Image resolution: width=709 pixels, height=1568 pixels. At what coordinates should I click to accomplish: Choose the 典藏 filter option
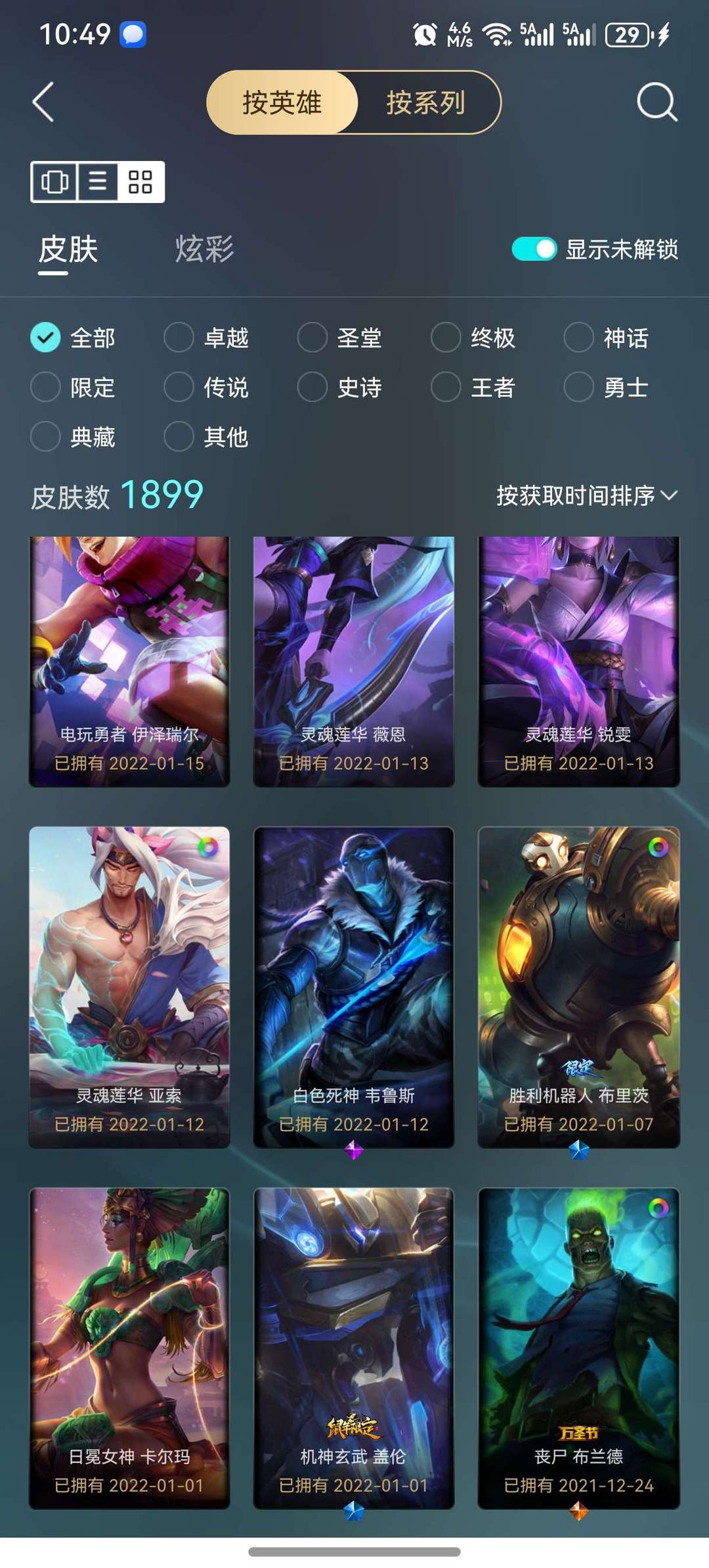click(73, 436)
